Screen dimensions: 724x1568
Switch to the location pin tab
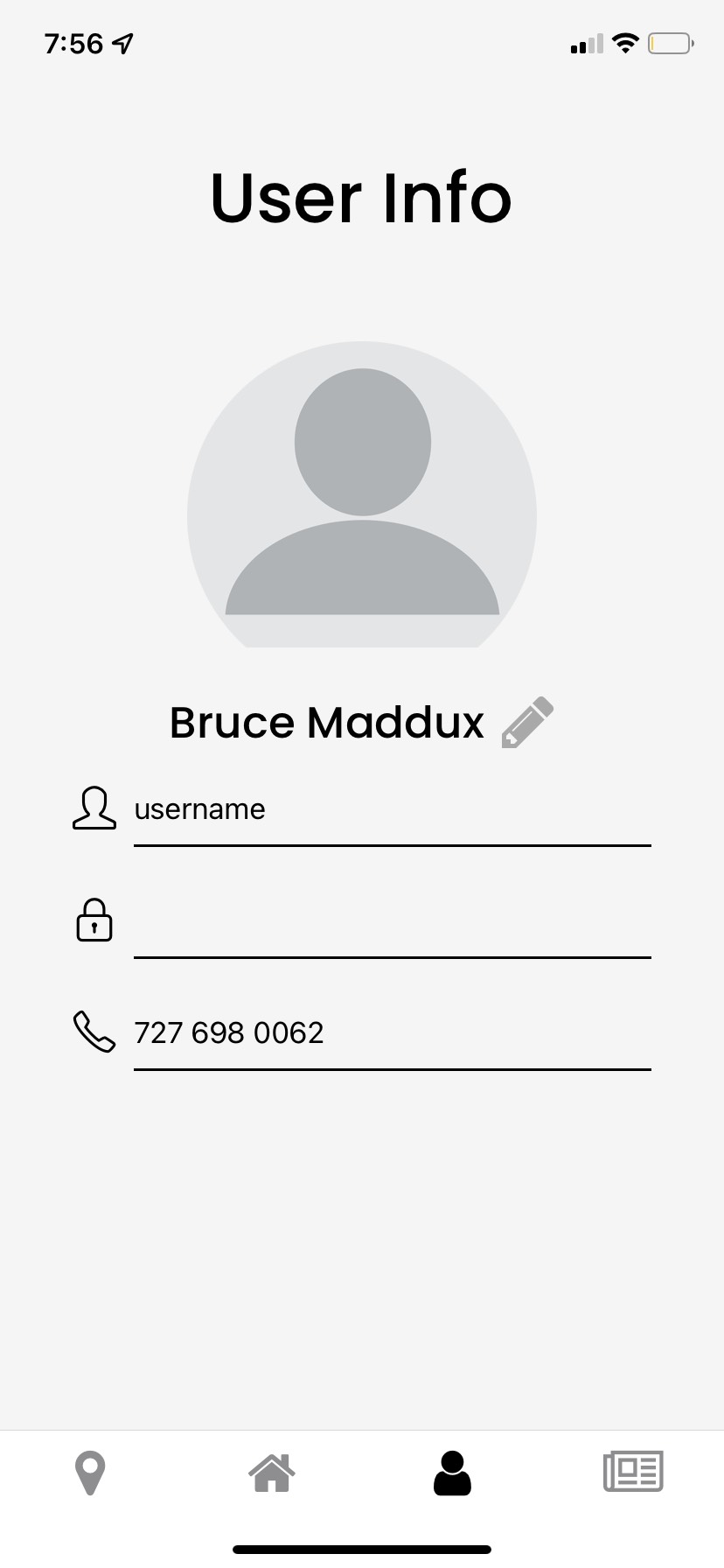click(x=90, y=1473)
